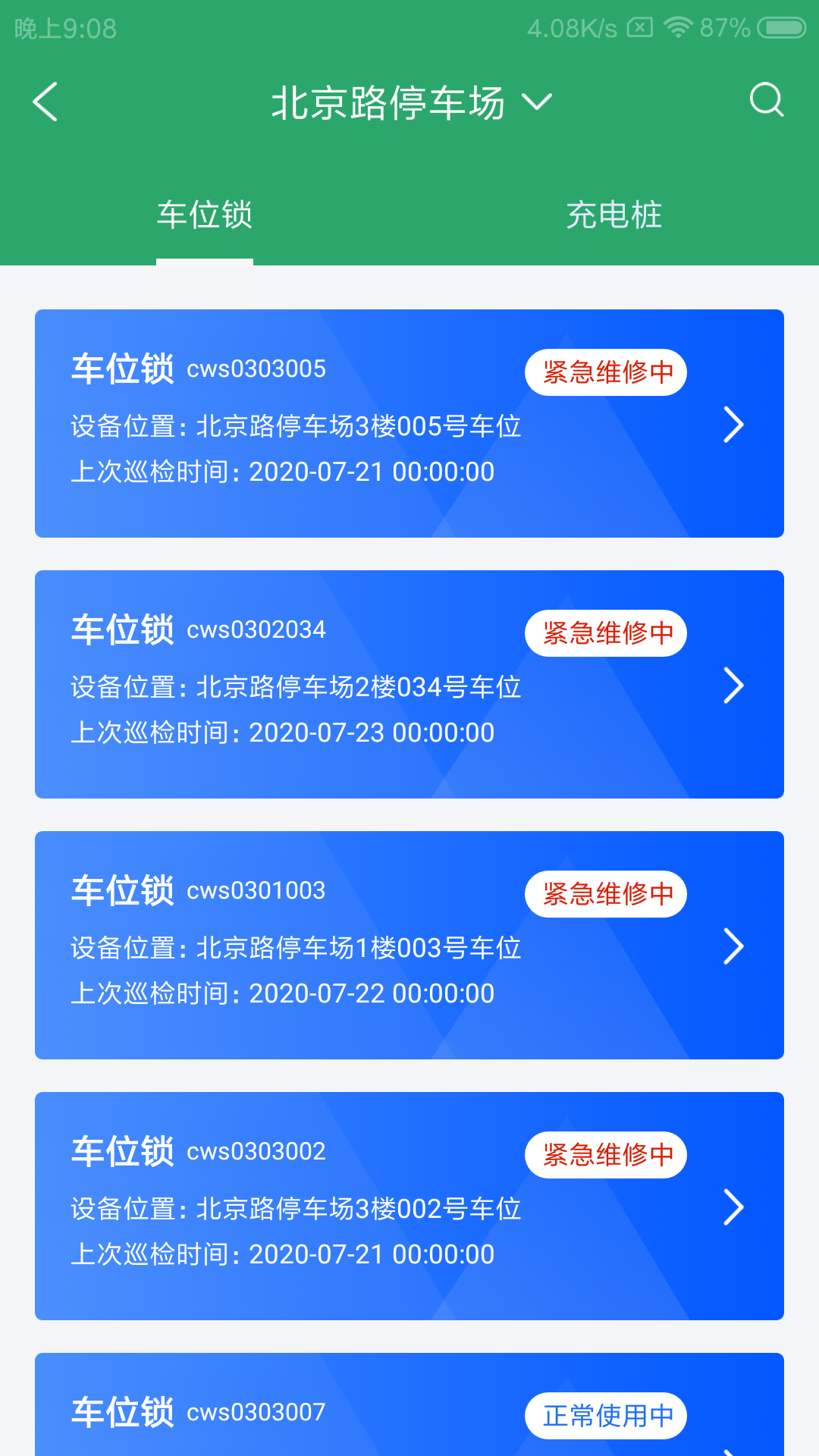Open parking lock card cws0303005
The image size is (819, 1456).
409,423
